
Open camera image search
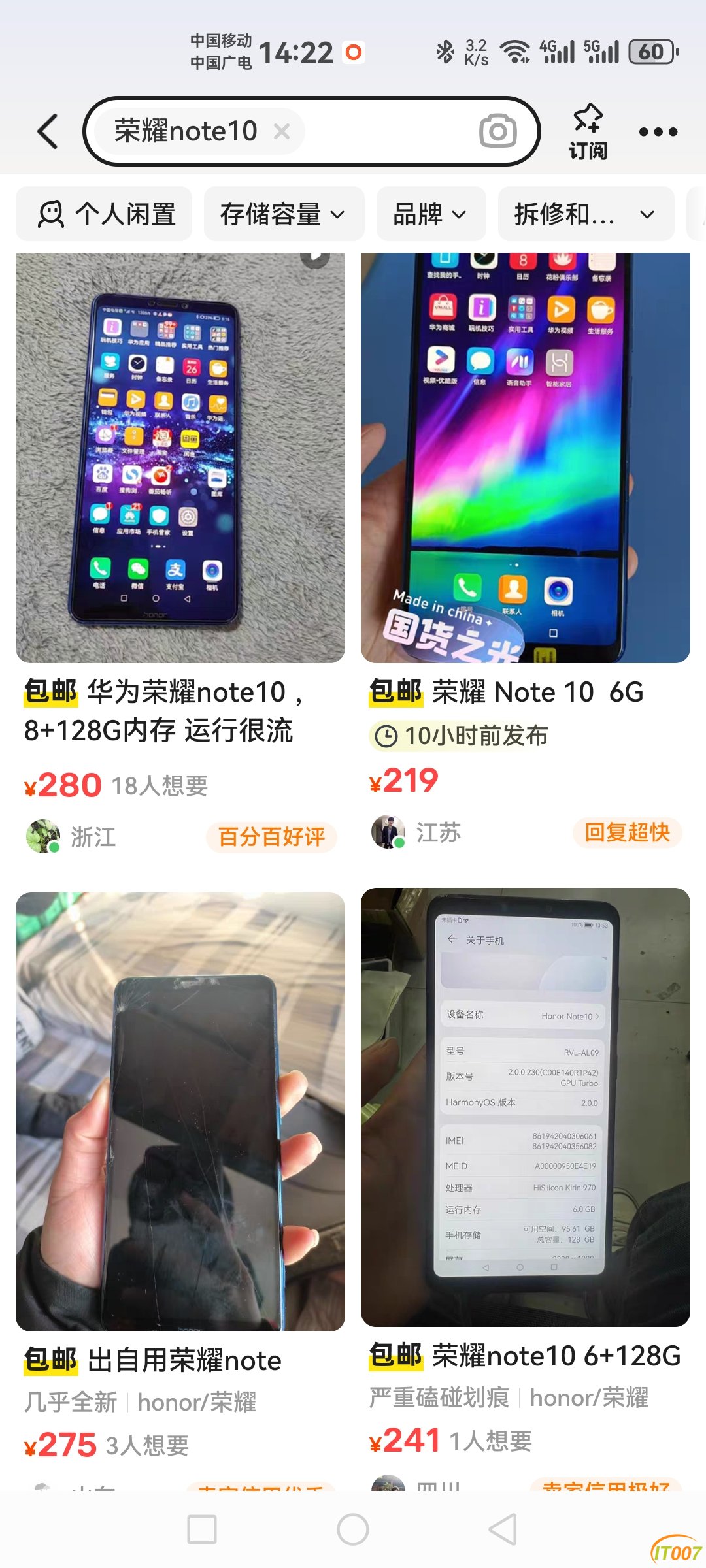click(497, 131)
